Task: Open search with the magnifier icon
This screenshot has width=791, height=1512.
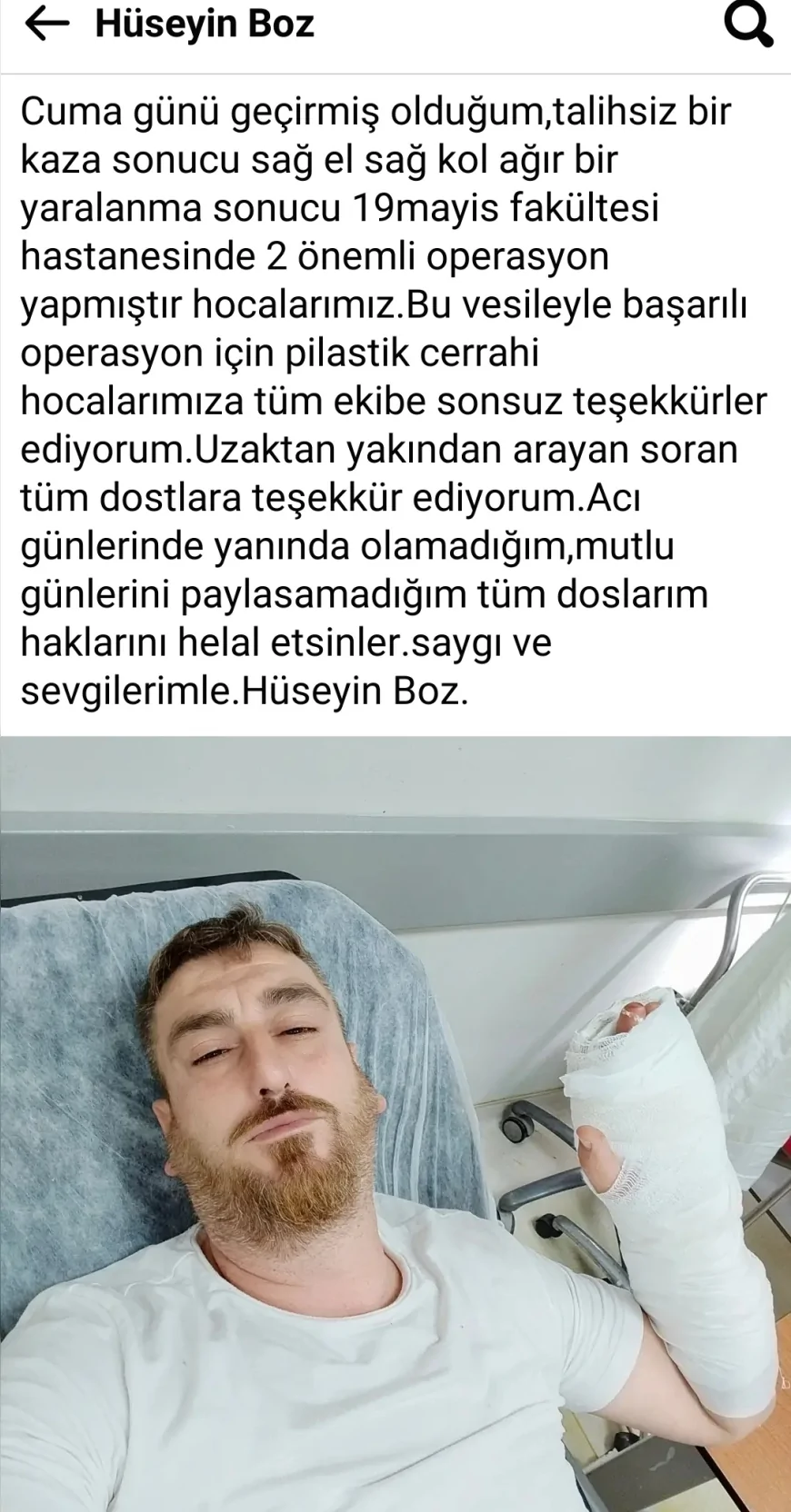Action: coord(748,25)
